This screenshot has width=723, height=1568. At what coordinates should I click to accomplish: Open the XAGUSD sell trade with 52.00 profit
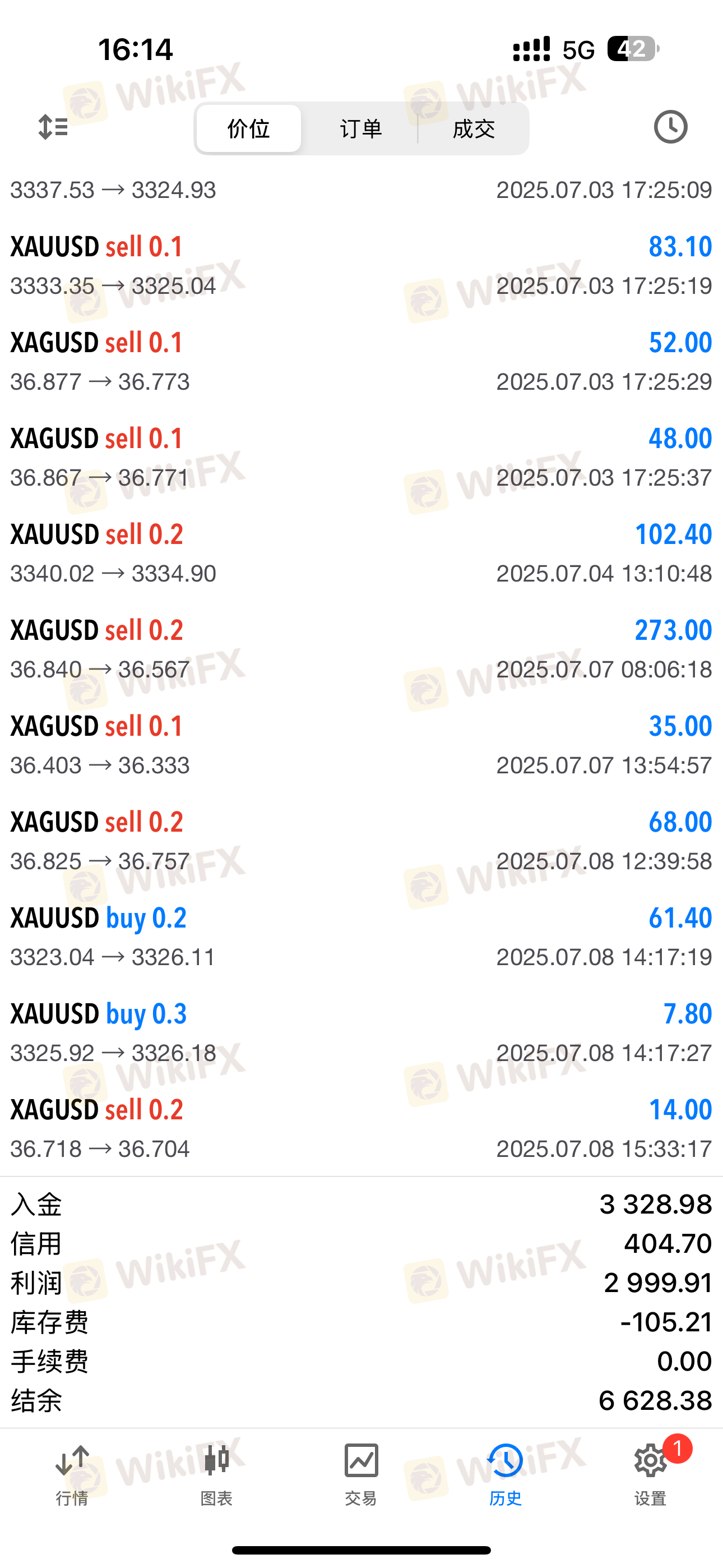[361, 362]
